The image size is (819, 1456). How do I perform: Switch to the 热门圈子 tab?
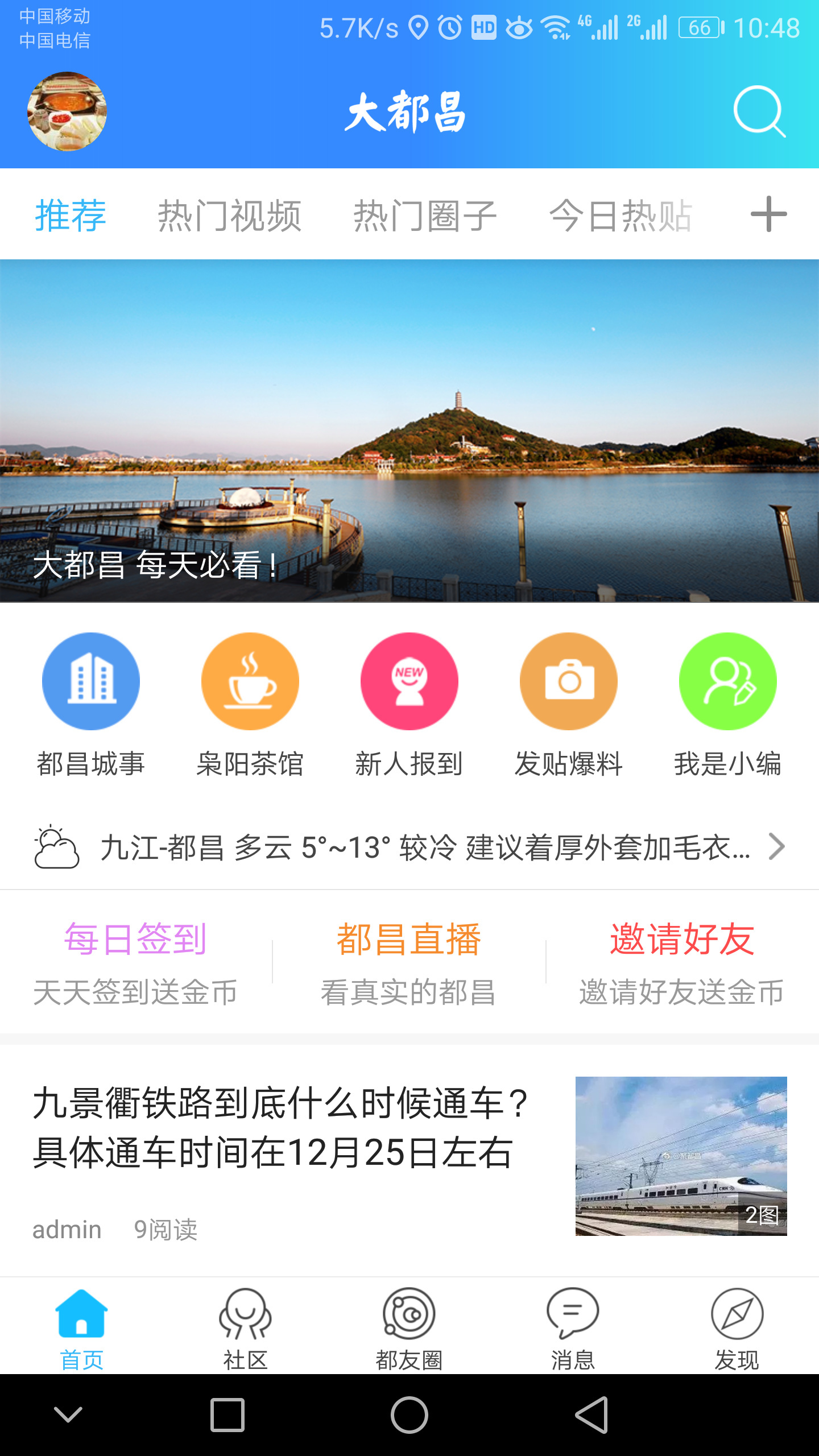[425, 216]
